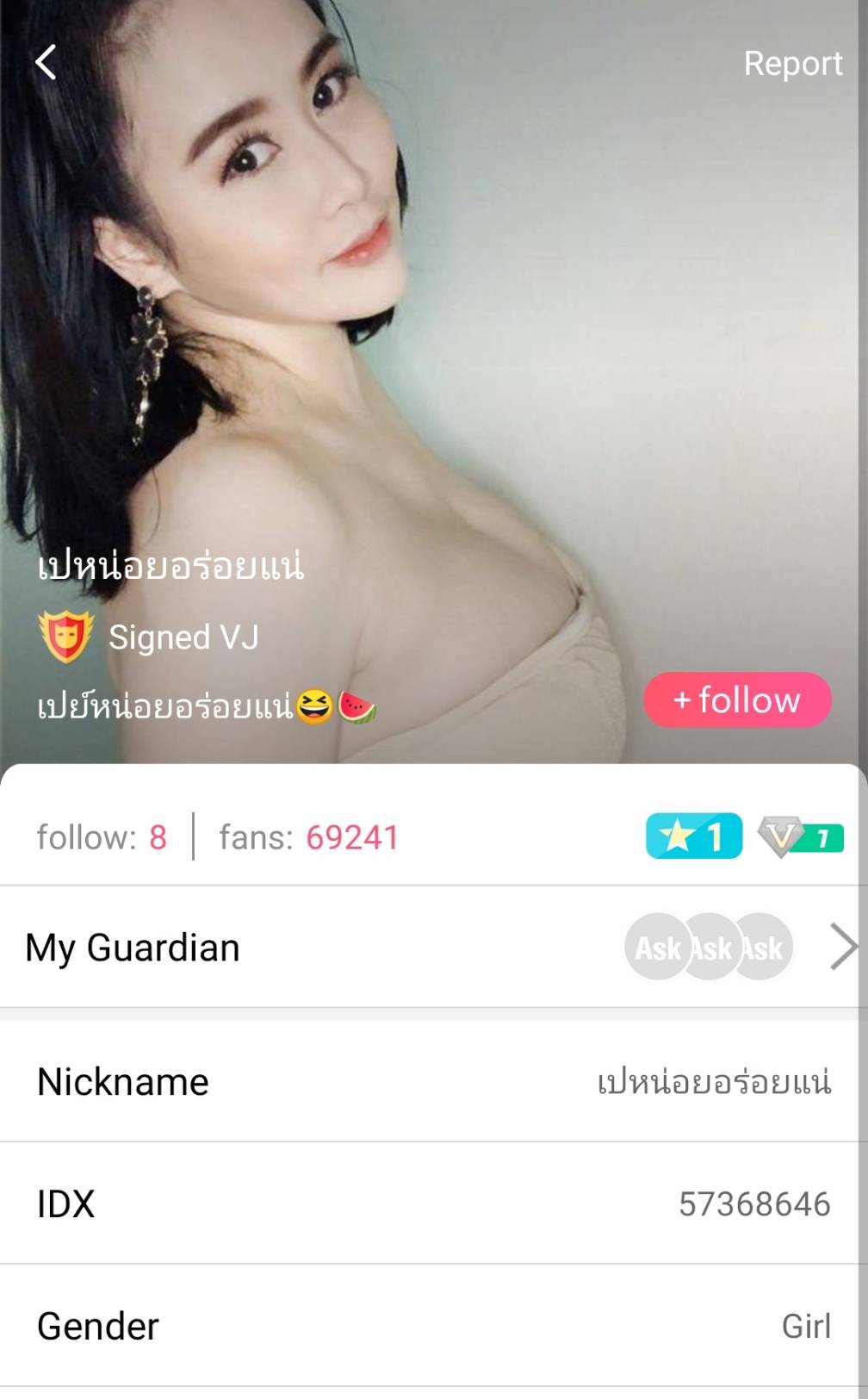Tap Report in the top corner
Image resolution: width=868 pixels, height=1399 pixels.
(792, 63)
